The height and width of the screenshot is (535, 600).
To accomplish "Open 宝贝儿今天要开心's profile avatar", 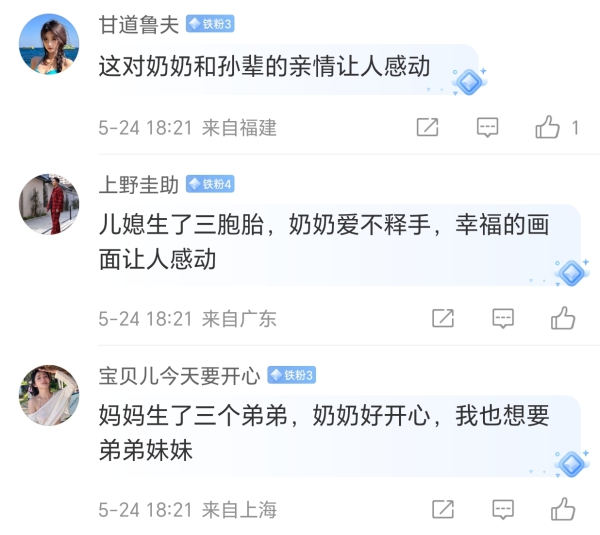I will [x=49, y=395].
